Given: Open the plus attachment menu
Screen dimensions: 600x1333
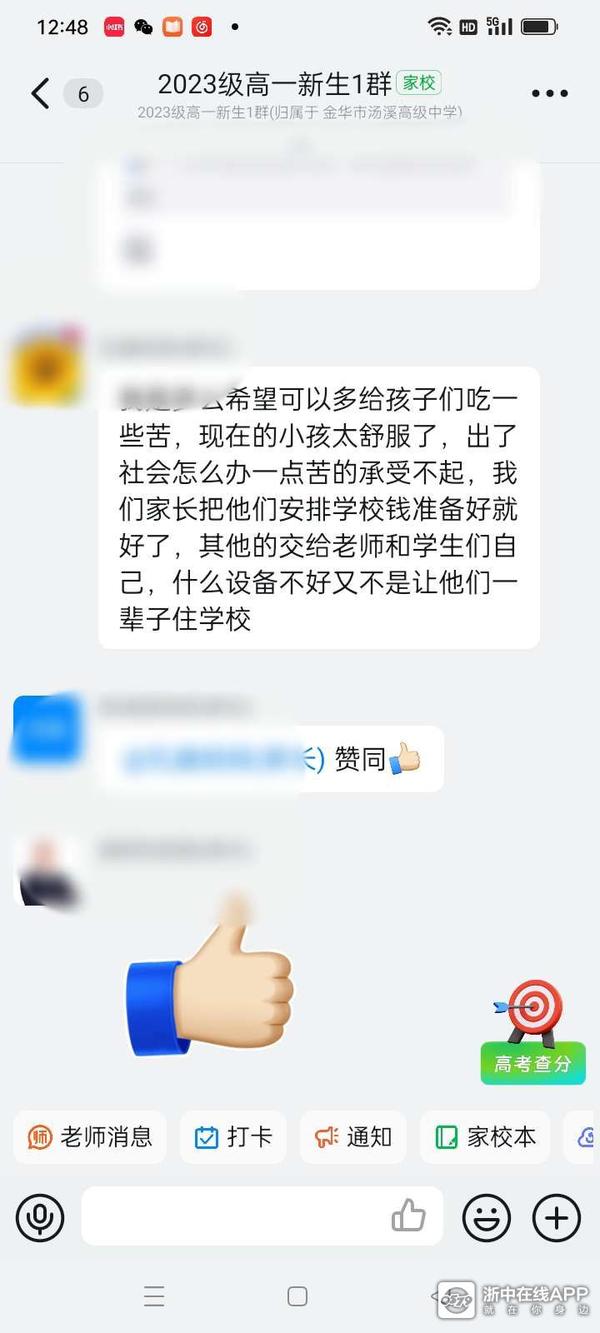Looking at the screenshot, I should coord(556,1217).
